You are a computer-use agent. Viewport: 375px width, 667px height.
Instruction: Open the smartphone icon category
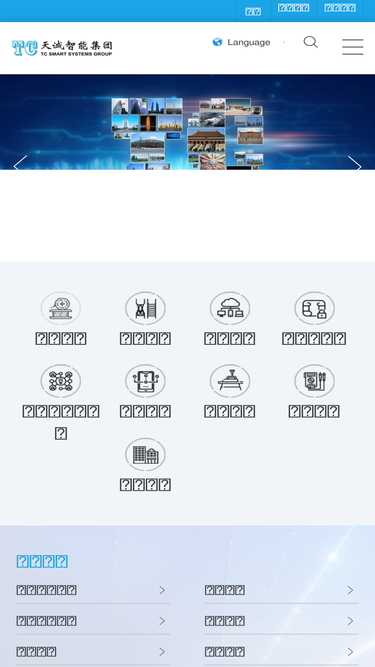tap(145, 391)
